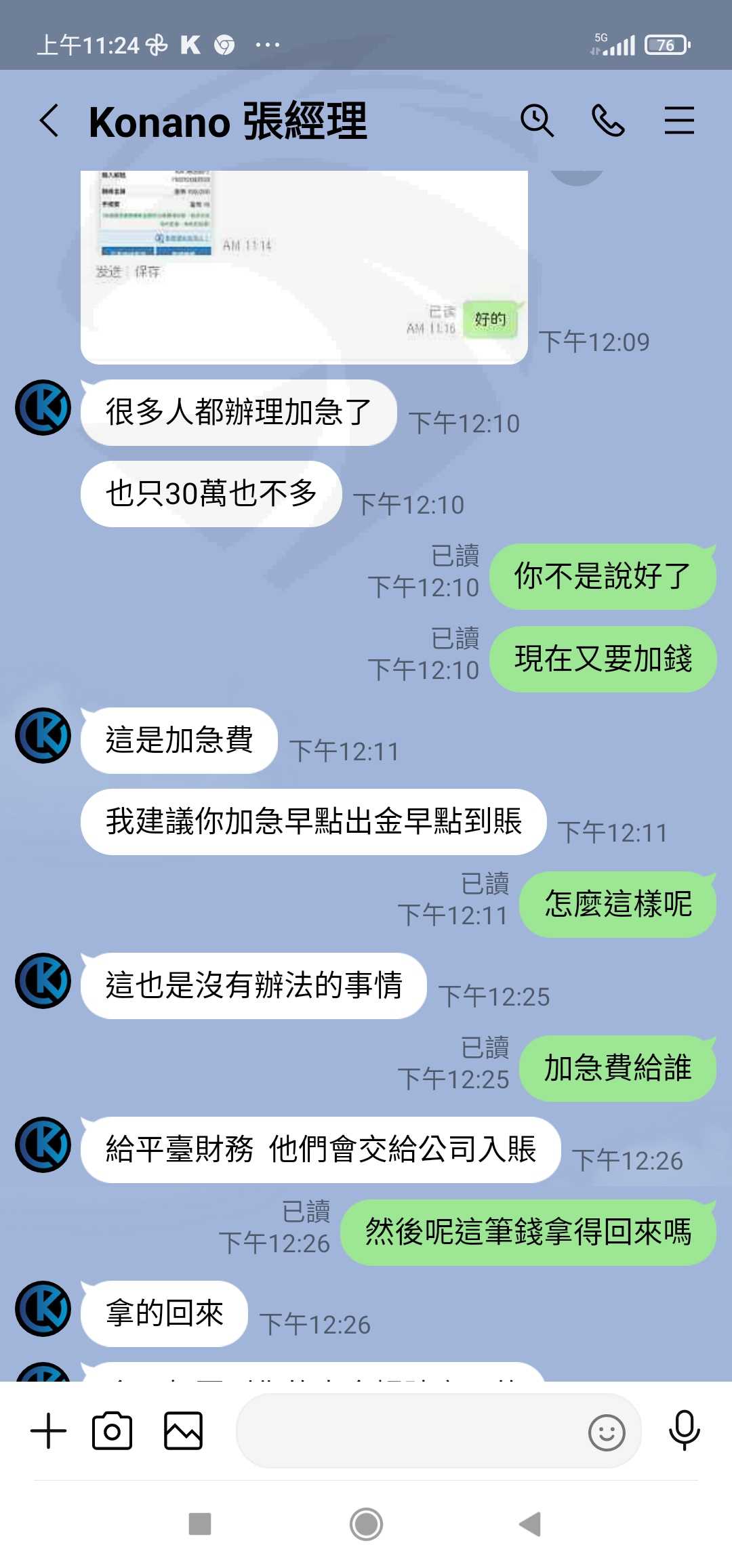Tap the plus attachment button

[x=49, y=1431]
